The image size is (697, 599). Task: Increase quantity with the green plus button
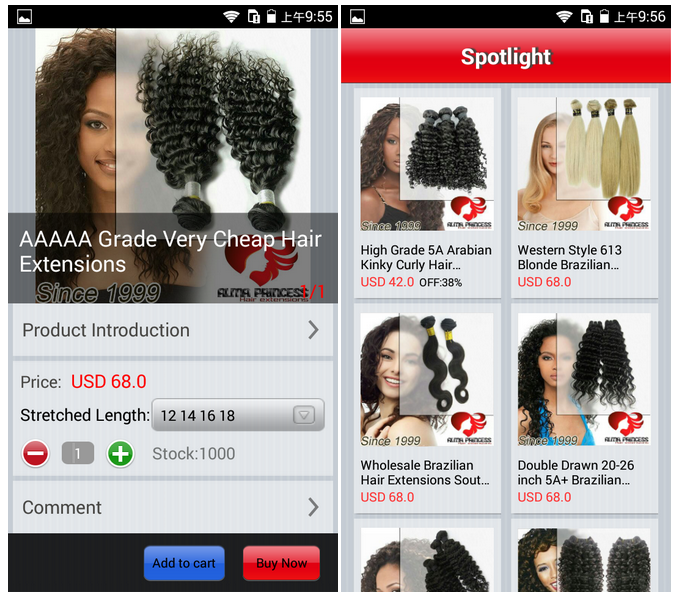[x=120, y=454]
